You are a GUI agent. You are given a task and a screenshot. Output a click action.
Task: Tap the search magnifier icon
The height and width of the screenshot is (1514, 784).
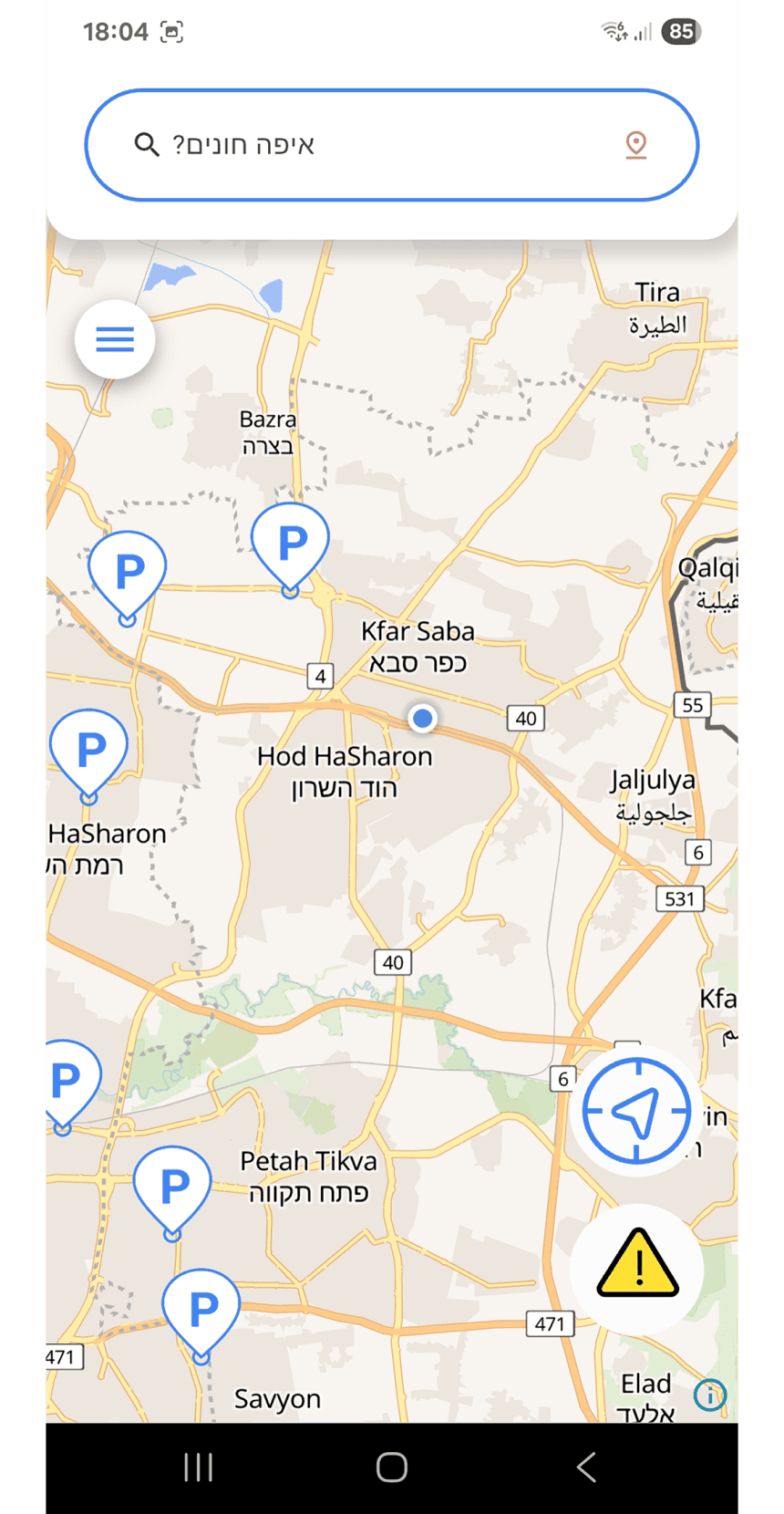147,144
